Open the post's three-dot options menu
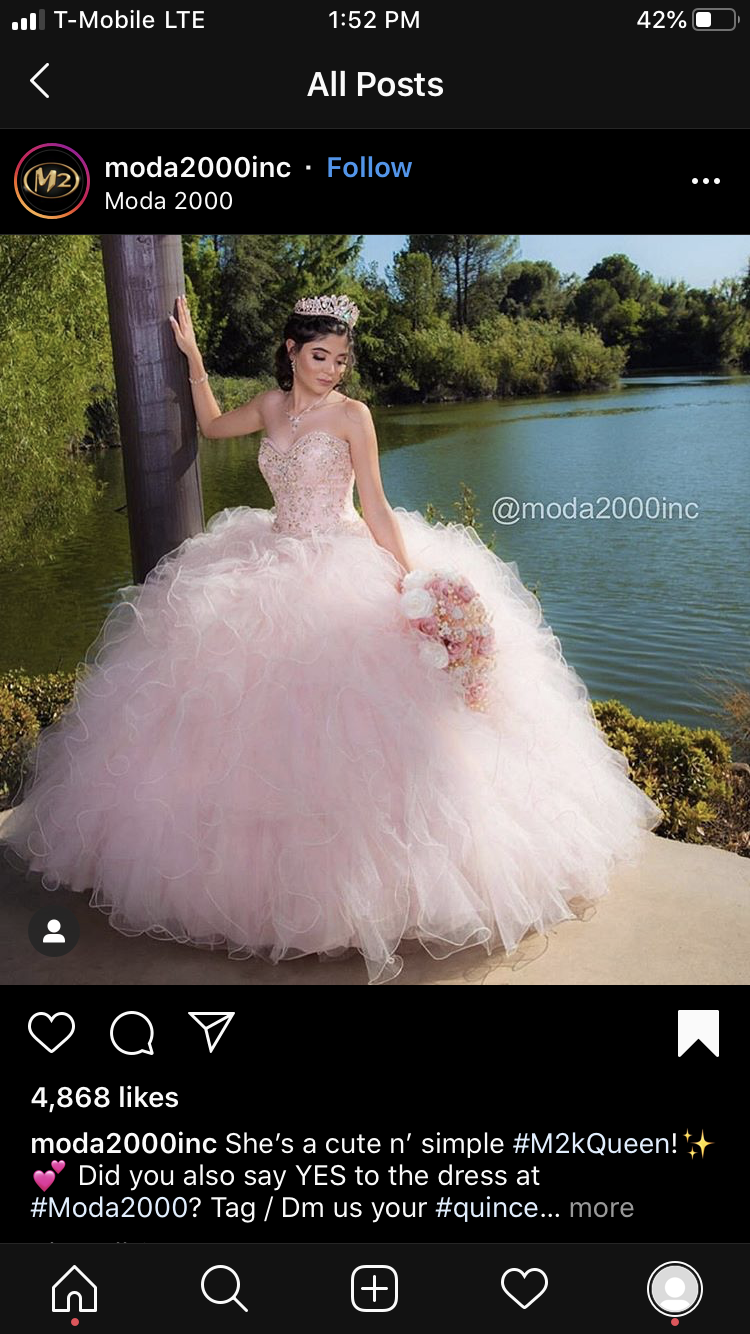This screenshot has width=750, height=1334. [x=705, y=181]
